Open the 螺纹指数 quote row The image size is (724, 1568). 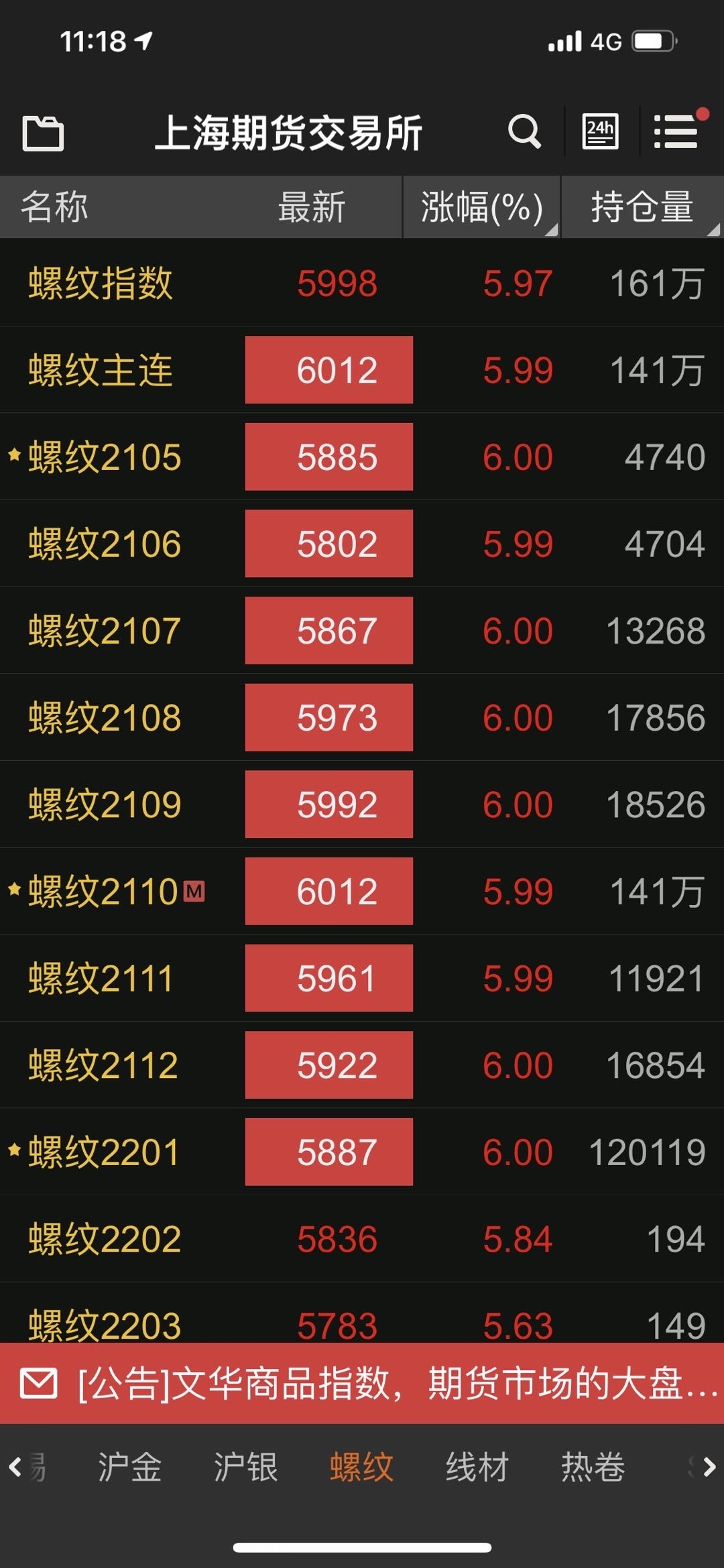click(x=362, y=283)
